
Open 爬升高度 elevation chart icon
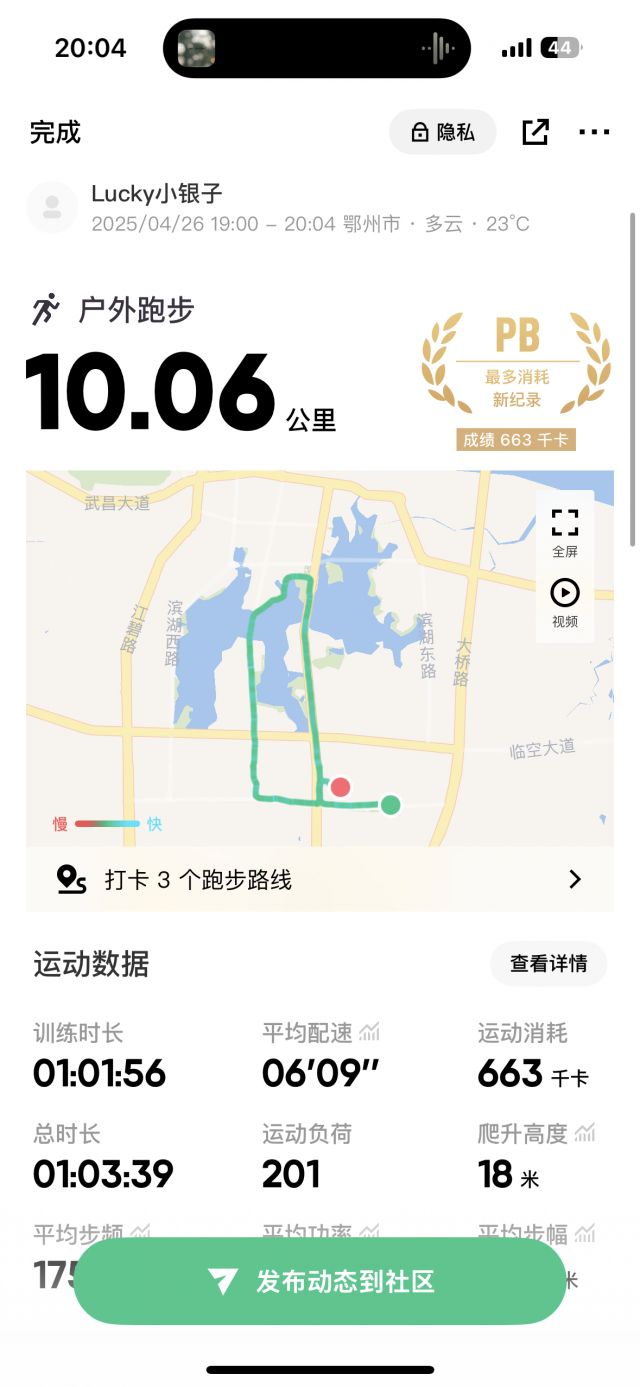(585, 1134)
